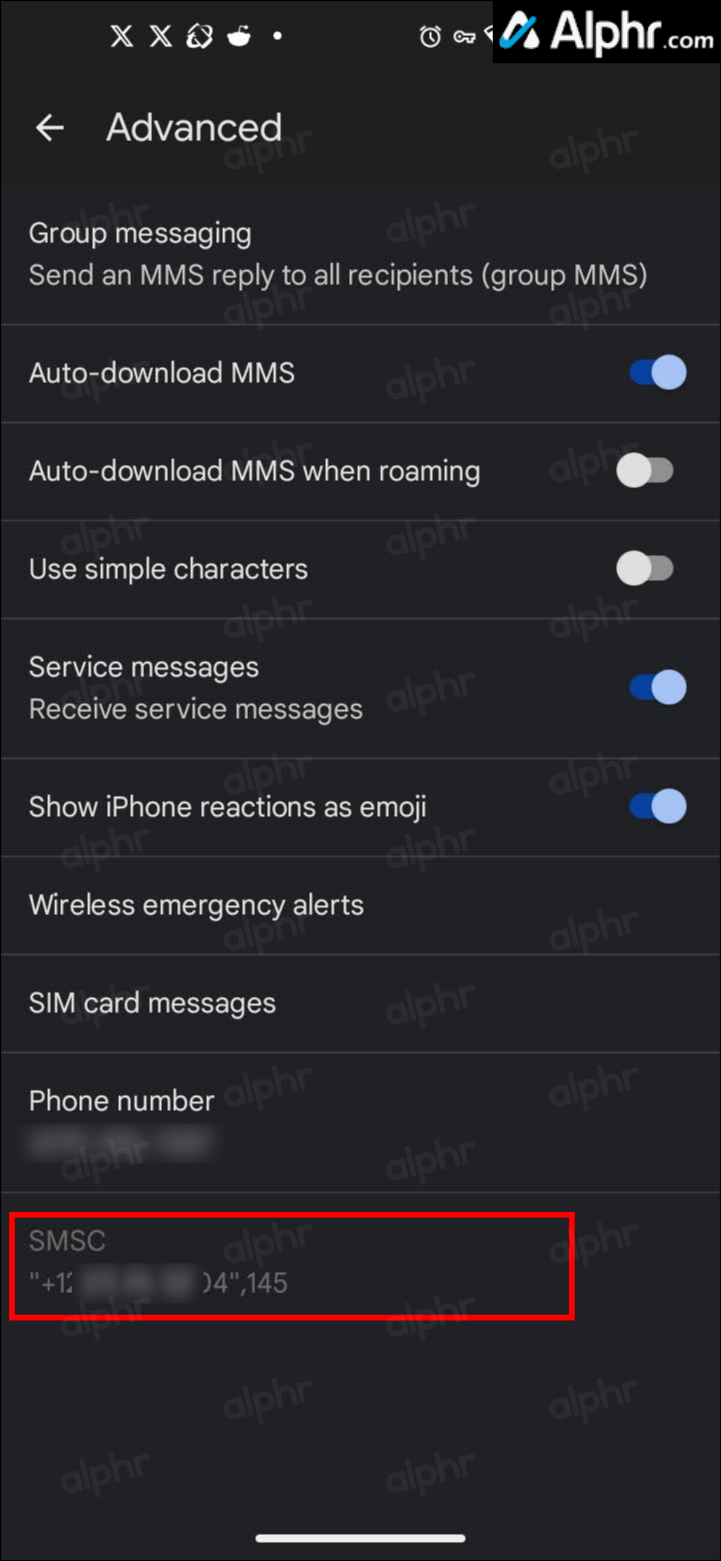
Task: Turn off Auto-download MMS
Action: pos(657,373)
